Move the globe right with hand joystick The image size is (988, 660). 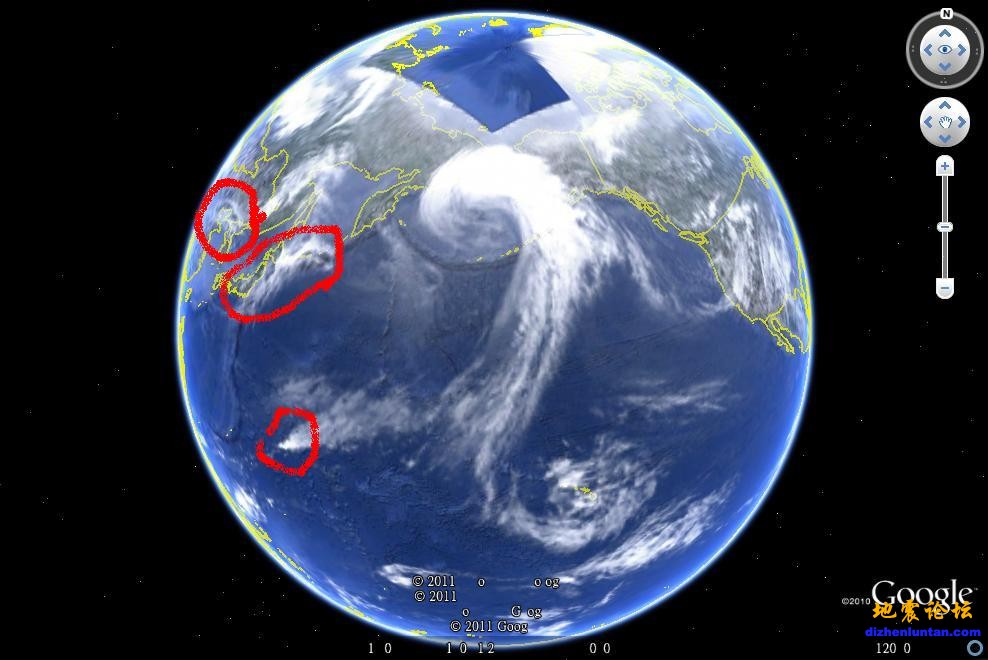tap(962, 122)
